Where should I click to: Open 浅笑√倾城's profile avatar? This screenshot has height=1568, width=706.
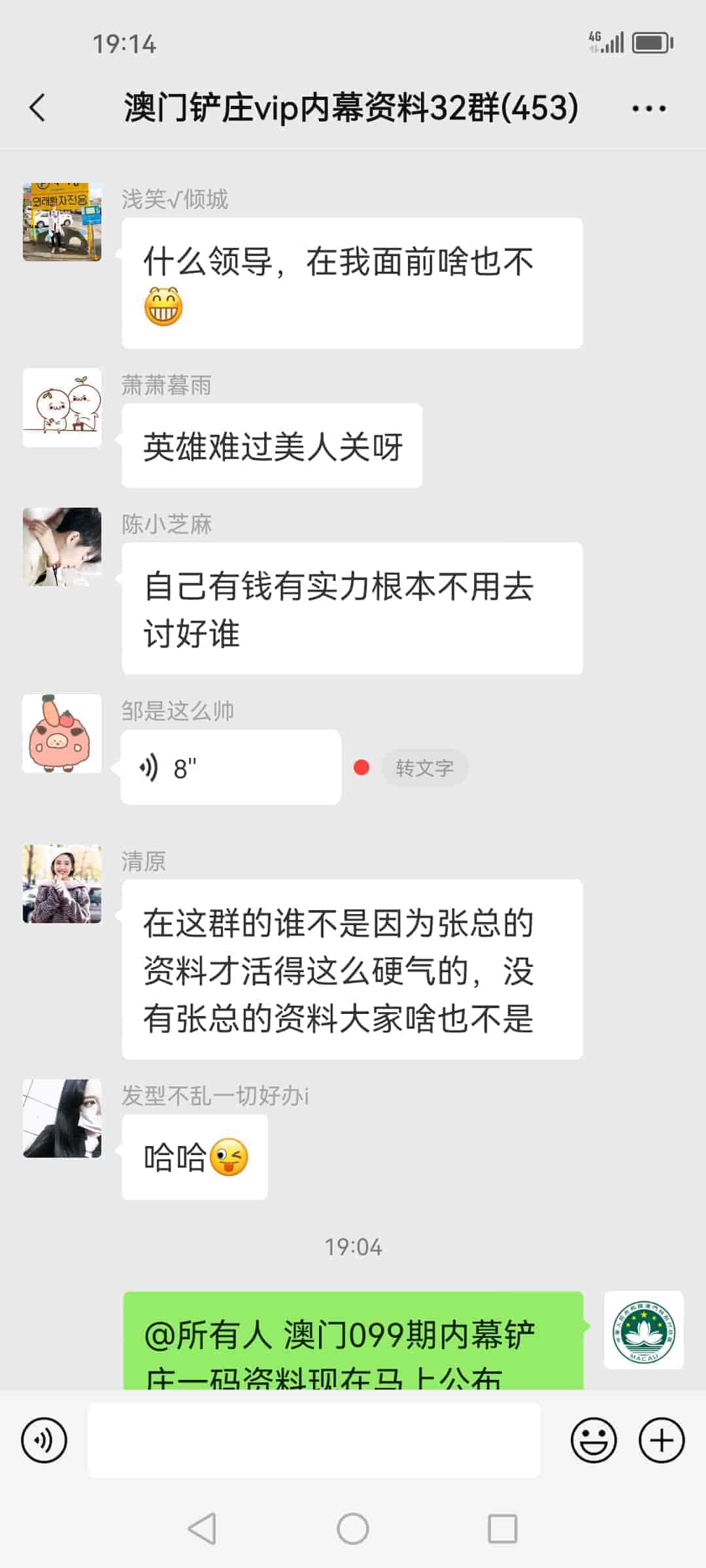pyautogui.click(x=62, y=222)
